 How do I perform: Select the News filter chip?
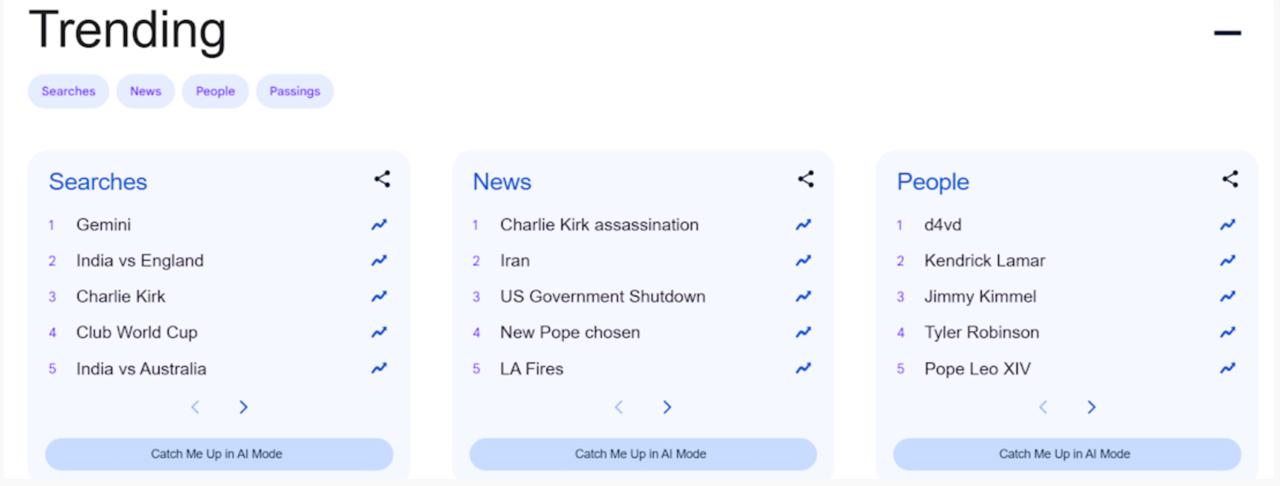point(145,91)
